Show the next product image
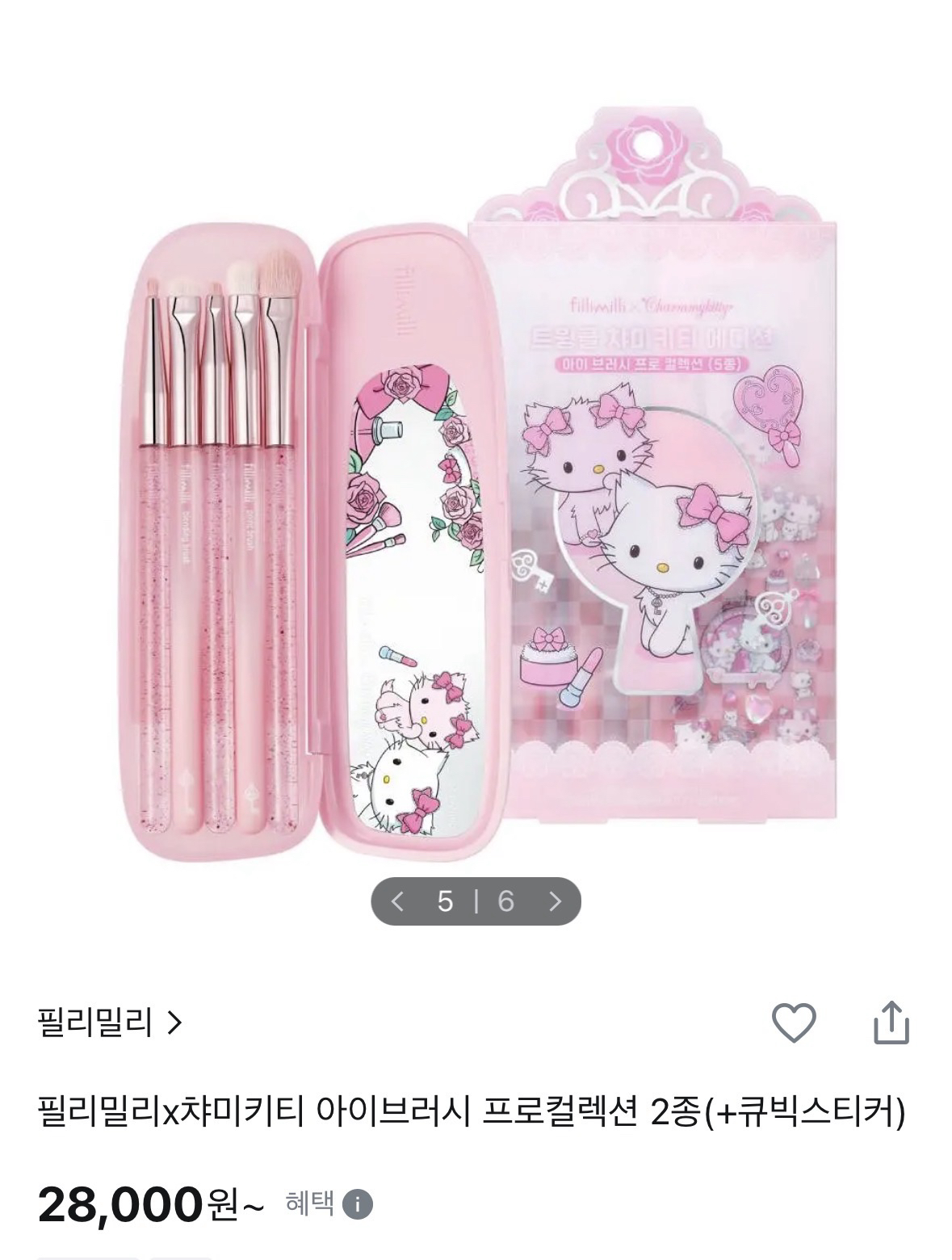The height and width of the screenshot is (1260, 952). point(555,901)
